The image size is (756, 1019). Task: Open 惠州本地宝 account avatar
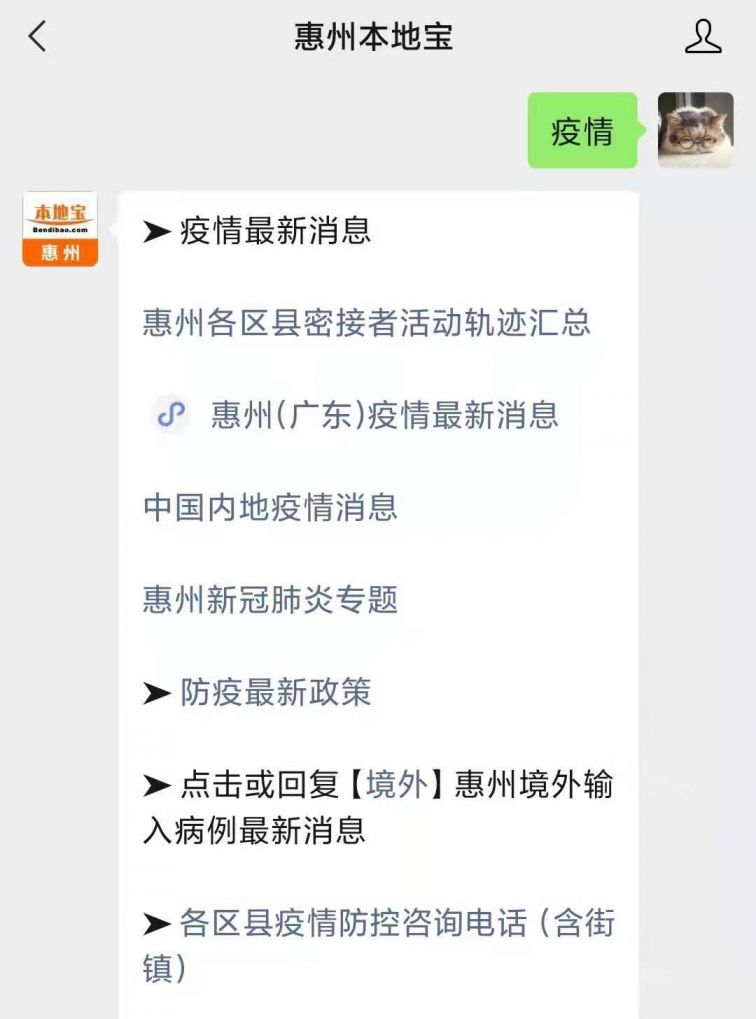point(60,229)
